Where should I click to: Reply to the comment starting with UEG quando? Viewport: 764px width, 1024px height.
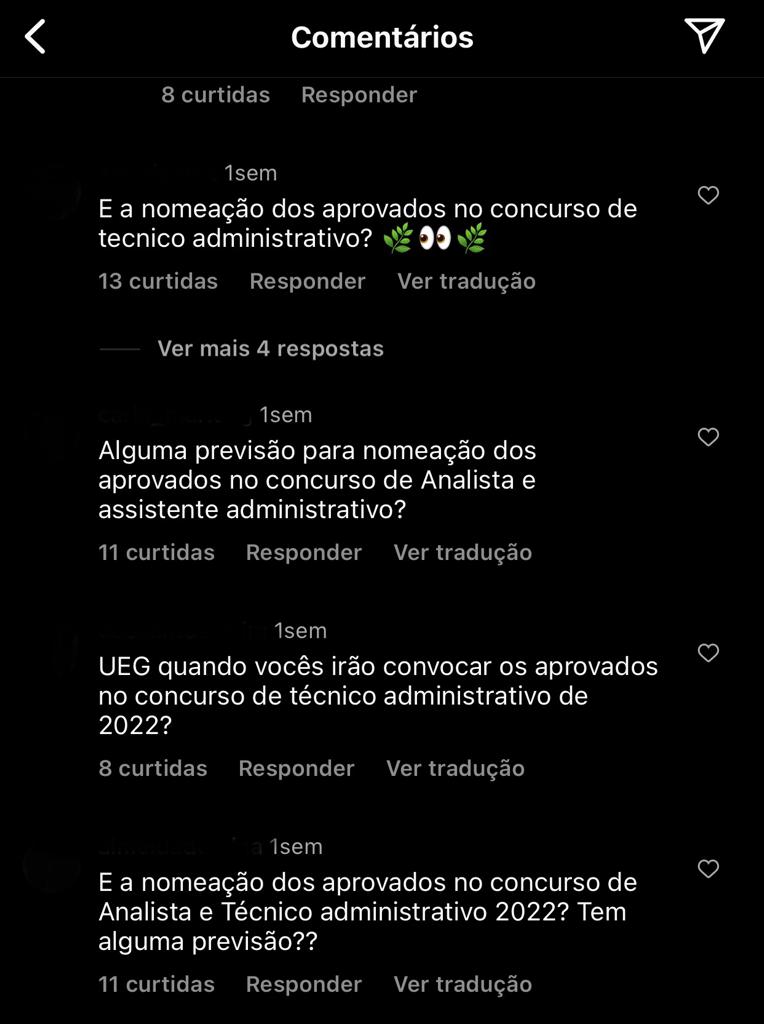coord(296,769)
